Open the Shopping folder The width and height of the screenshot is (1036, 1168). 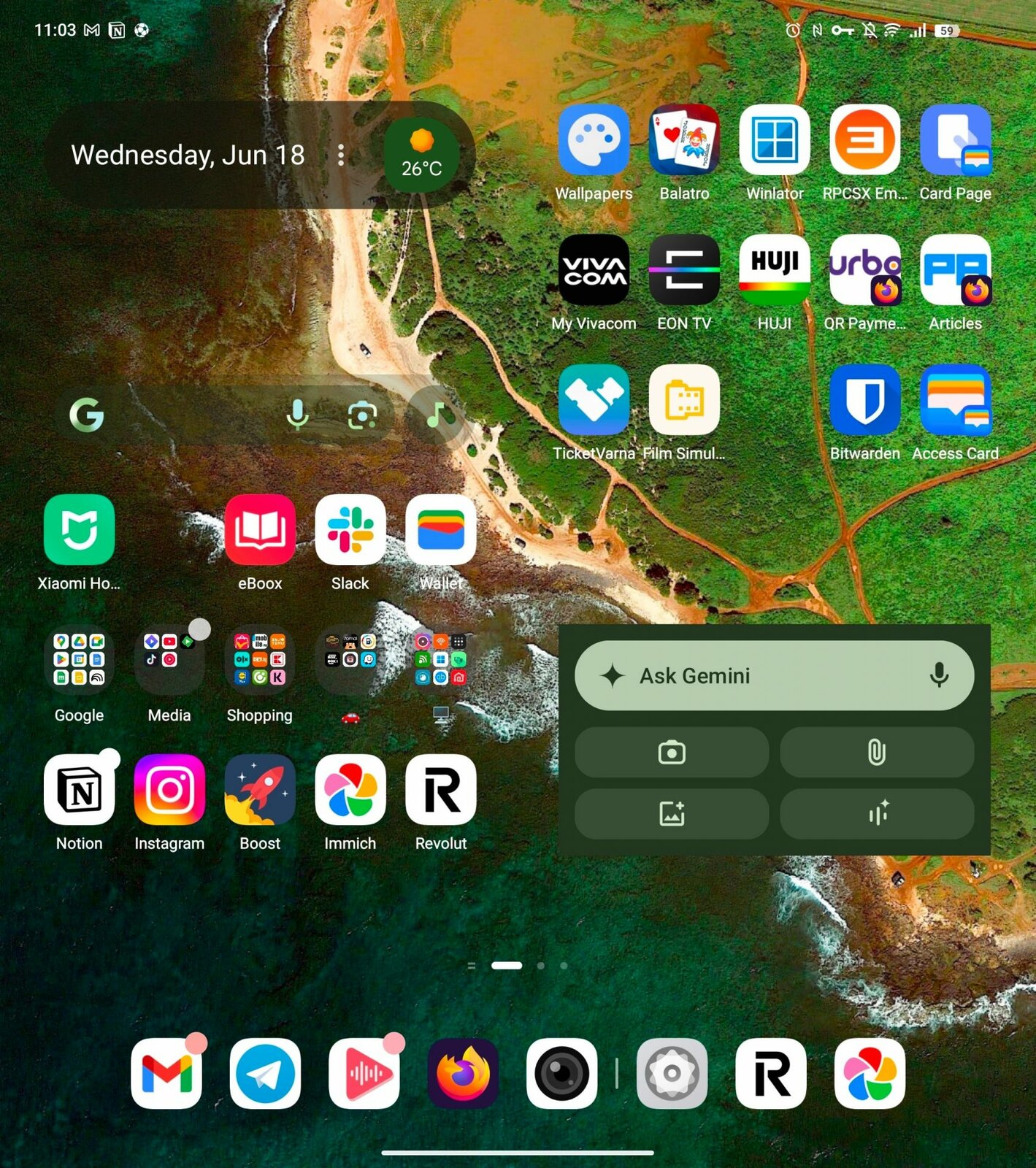259,660
